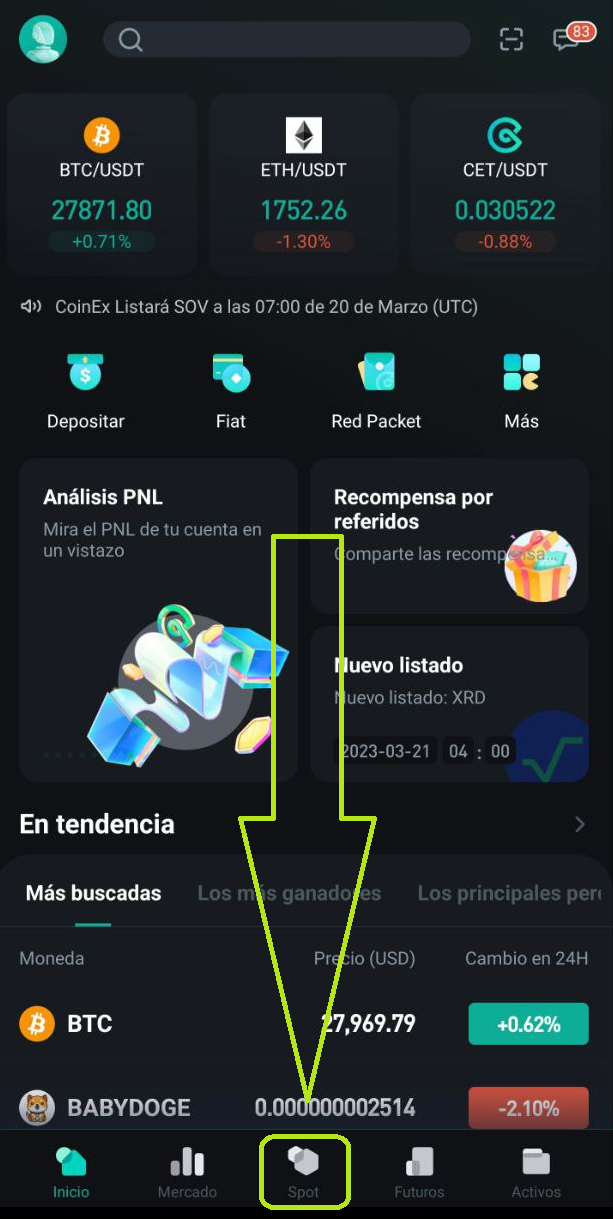
Task: Go to the Spot tab
Action: coord(304,1172)
